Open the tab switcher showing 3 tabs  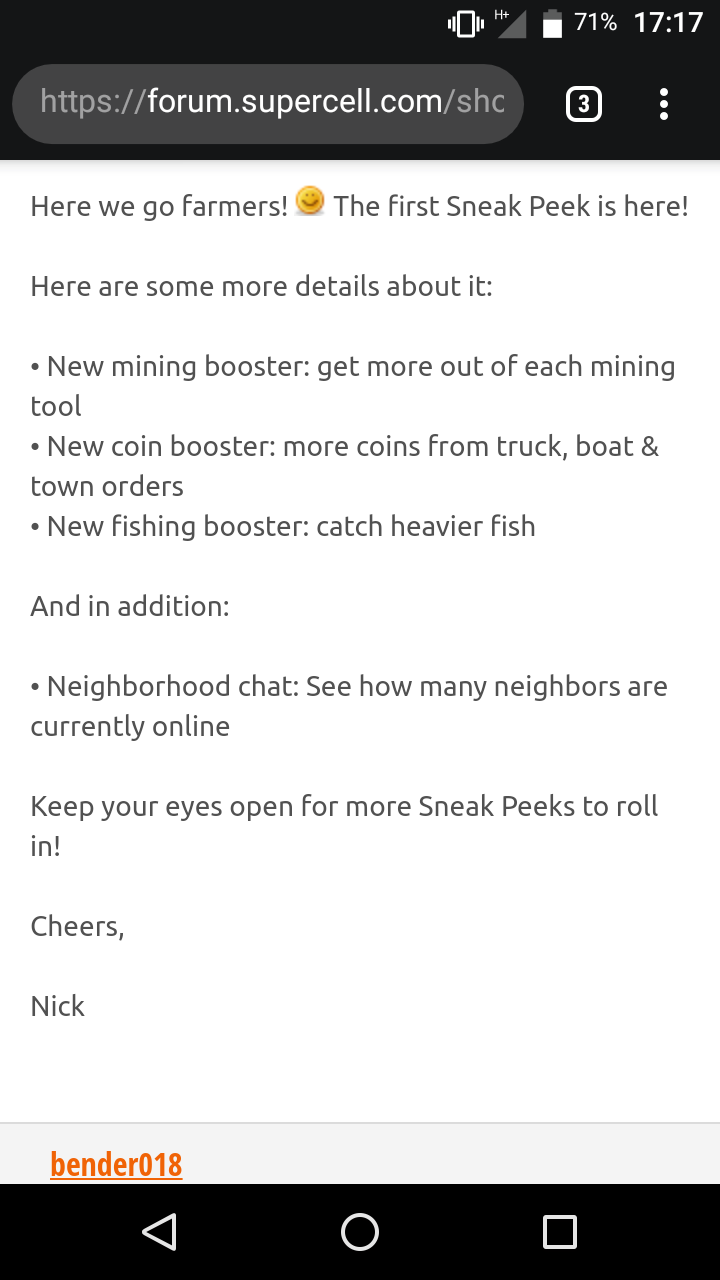584,104
